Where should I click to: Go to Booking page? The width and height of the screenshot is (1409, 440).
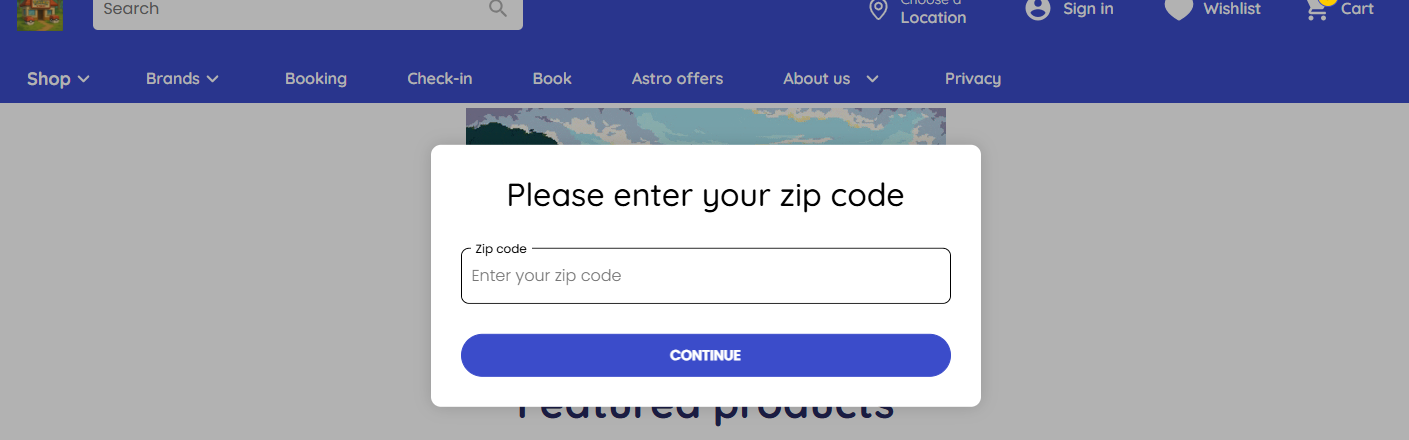point(315,78)
